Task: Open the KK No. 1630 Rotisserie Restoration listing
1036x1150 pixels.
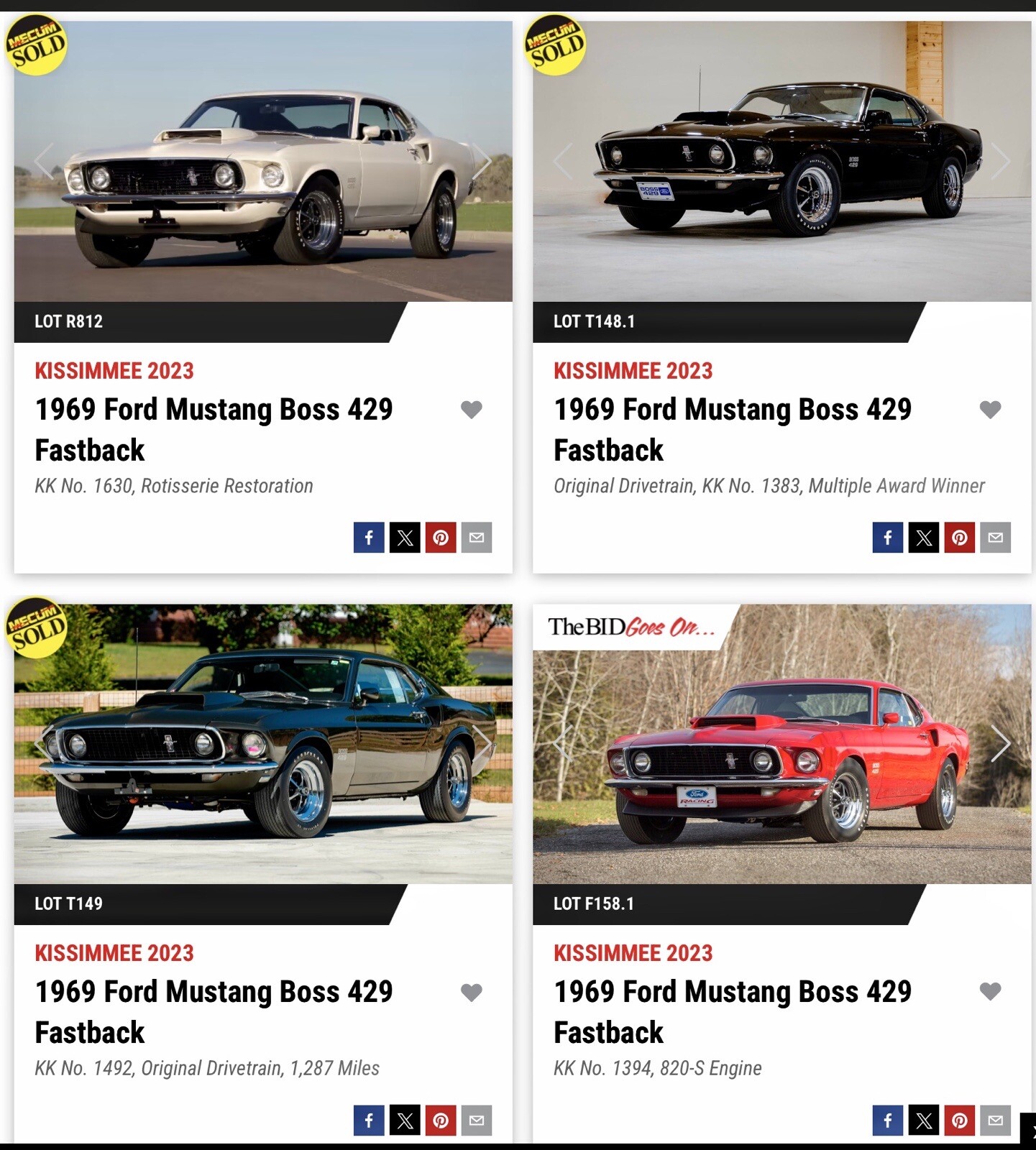Action: [214, 429]
